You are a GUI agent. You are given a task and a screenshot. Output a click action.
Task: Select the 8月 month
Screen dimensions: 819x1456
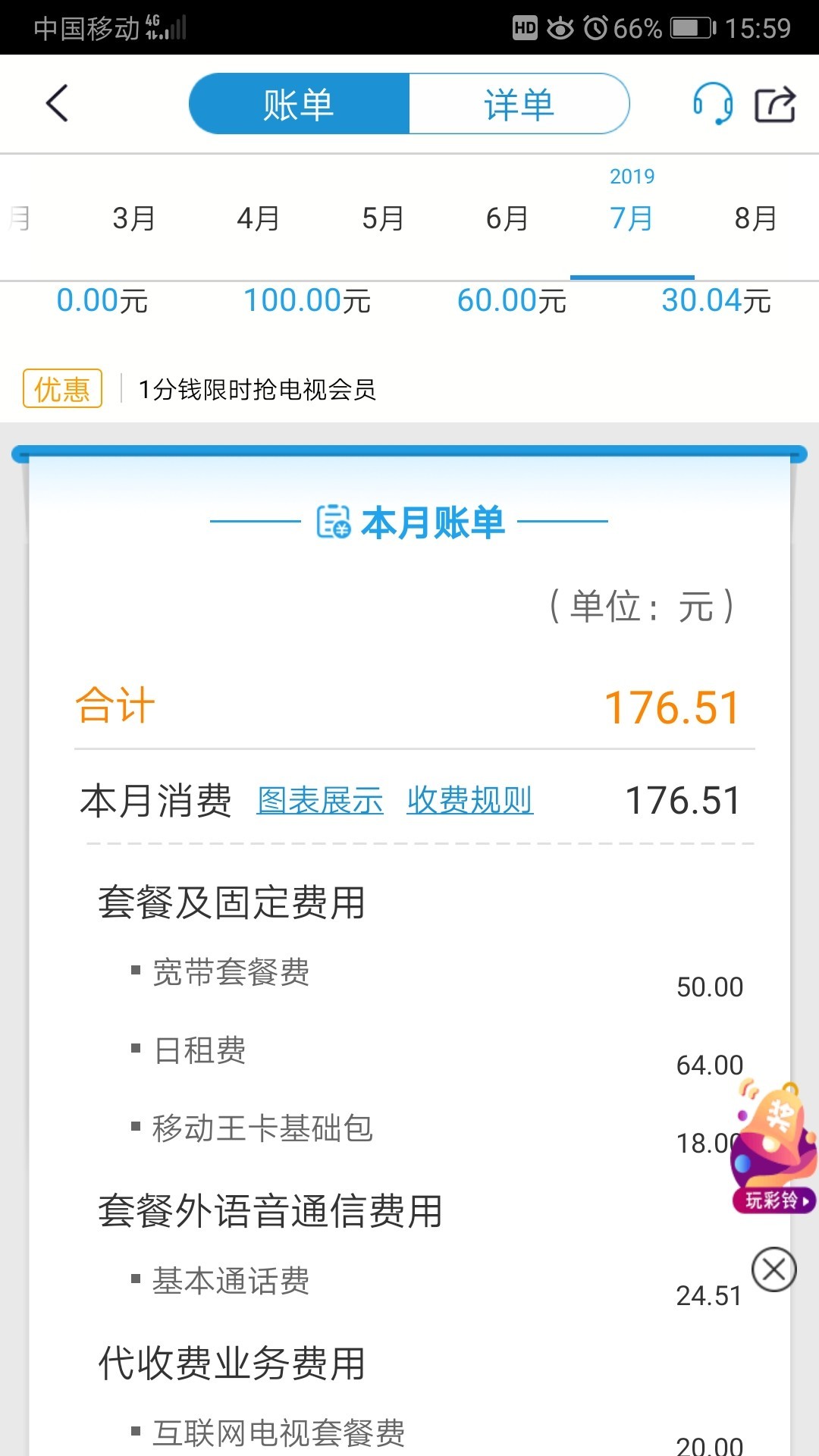(x=755, y=218)
